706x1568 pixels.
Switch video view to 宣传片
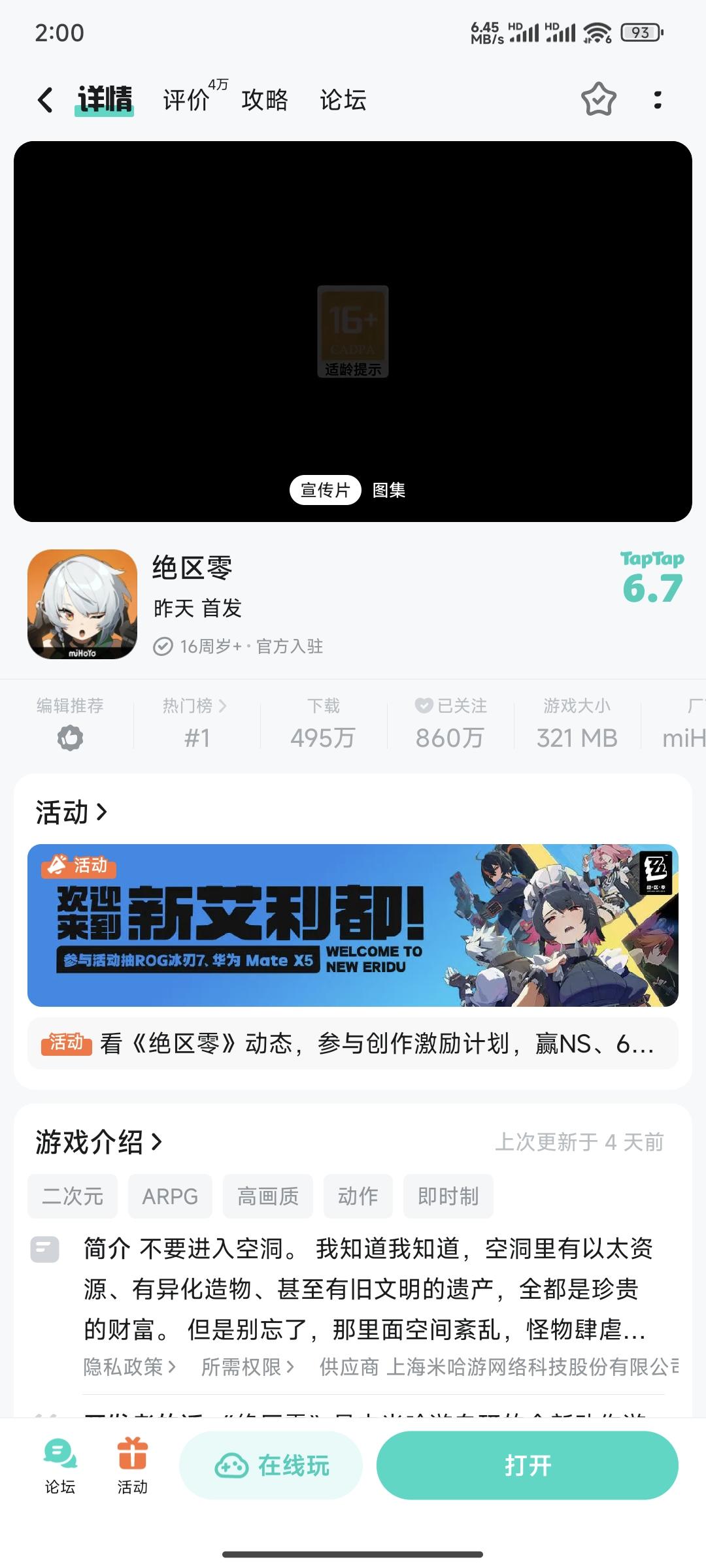[325, 489]
